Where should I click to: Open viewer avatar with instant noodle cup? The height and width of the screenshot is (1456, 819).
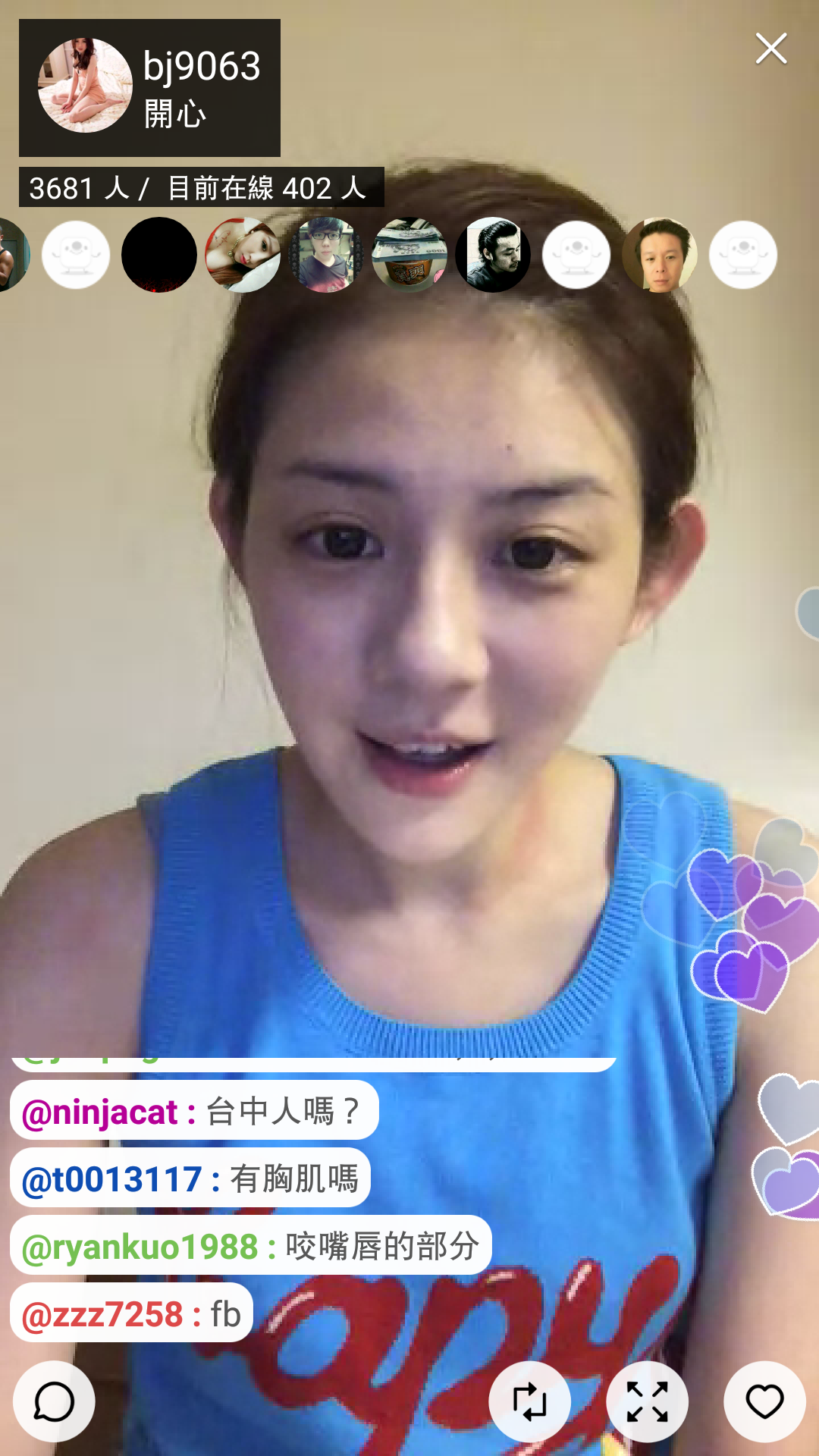(x=409, y=255)
